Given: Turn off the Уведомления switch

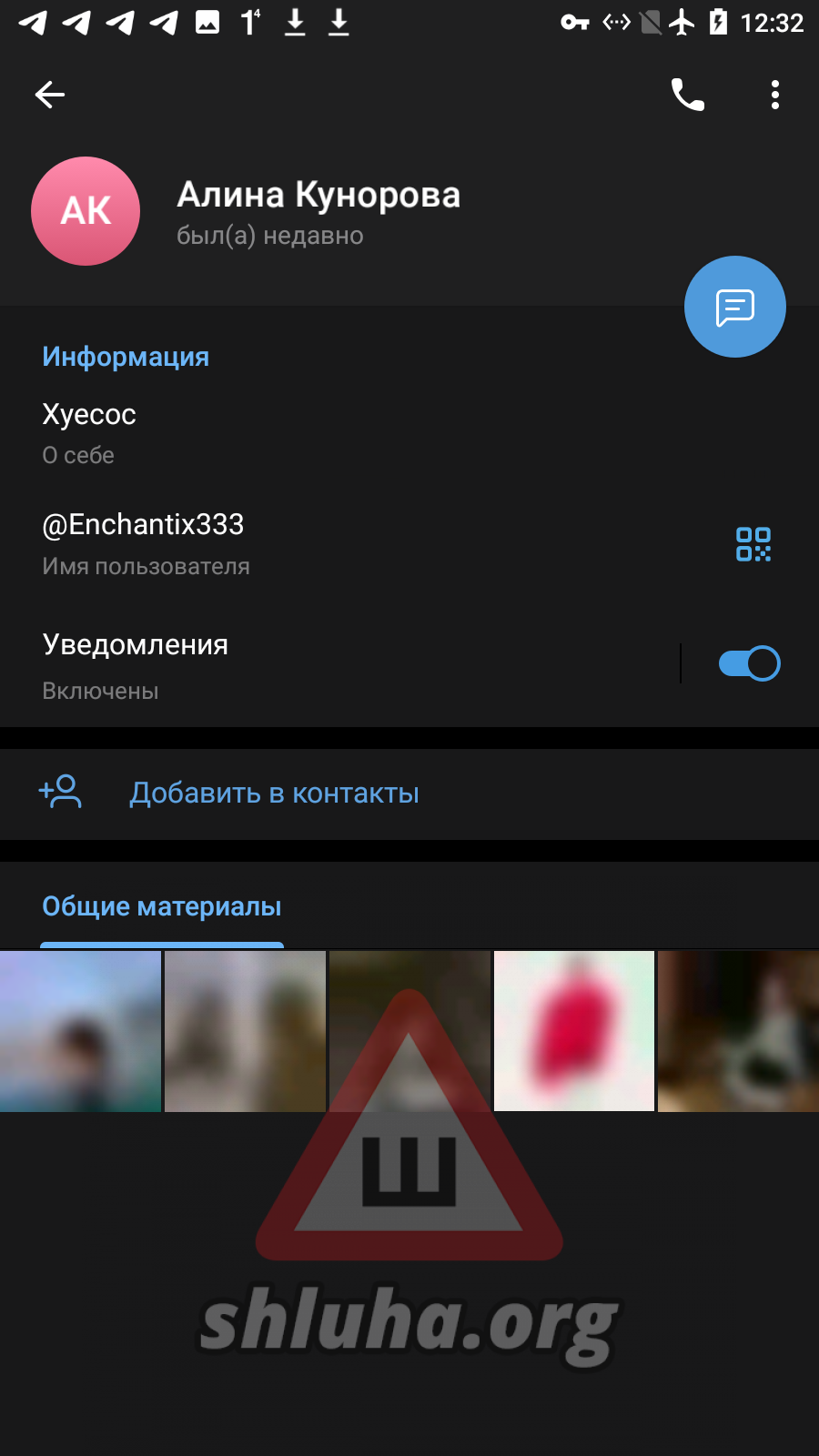Looking at the screenshot, I should click(749, 663).
